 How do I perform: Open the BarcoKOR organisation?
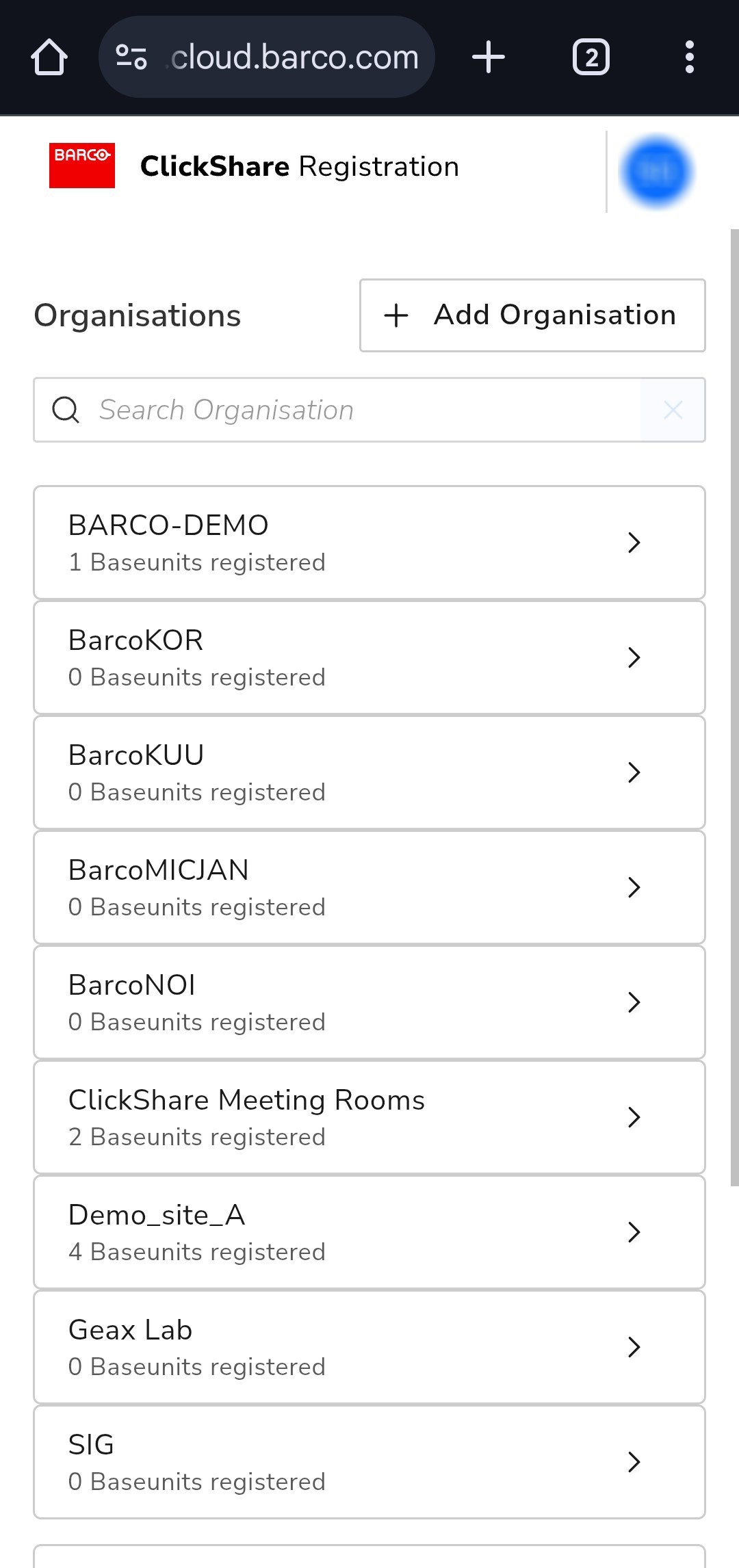tap(369, 657)
